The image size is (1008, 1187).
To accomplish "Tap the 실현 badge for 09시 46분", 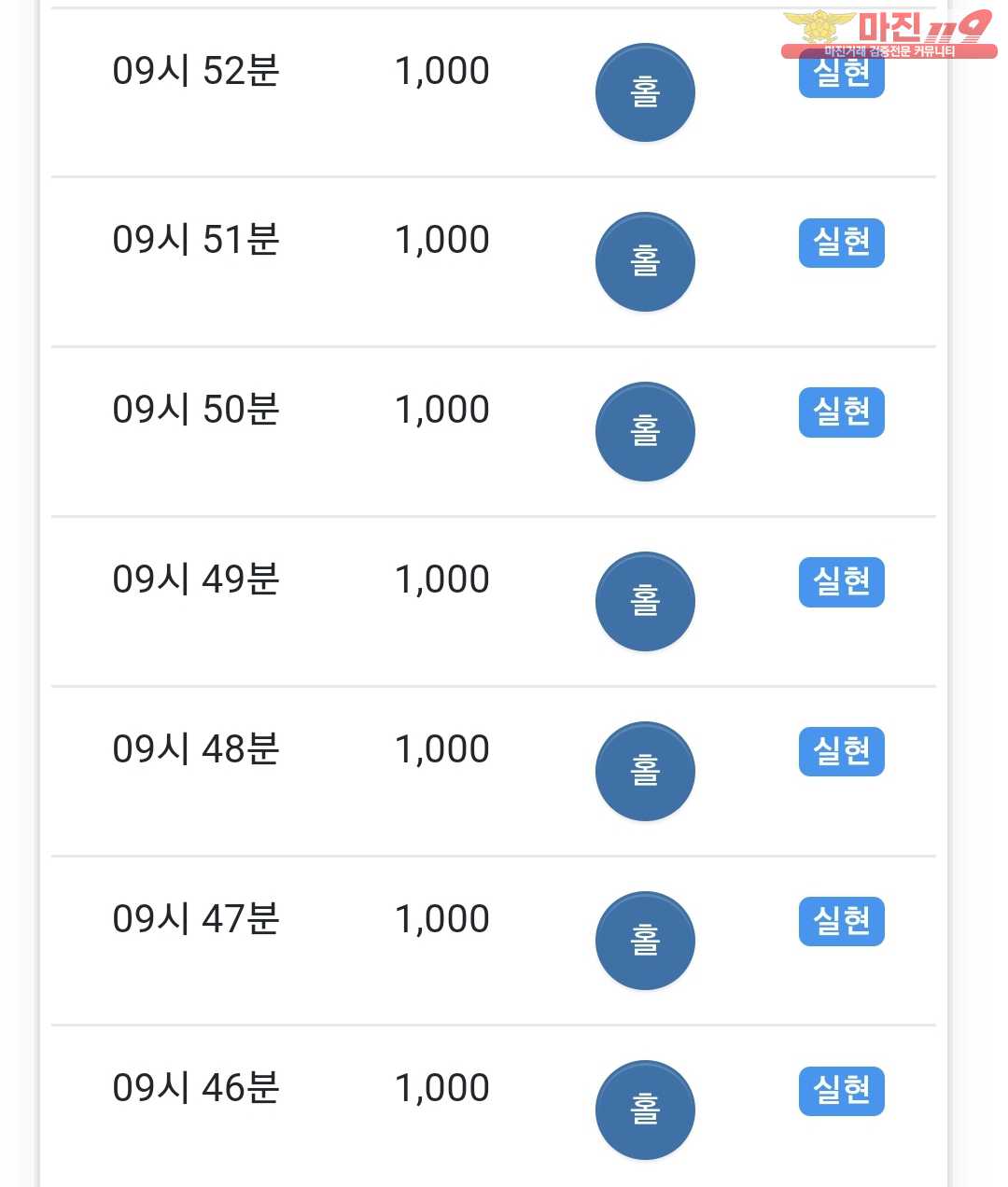I will 841,1091.
